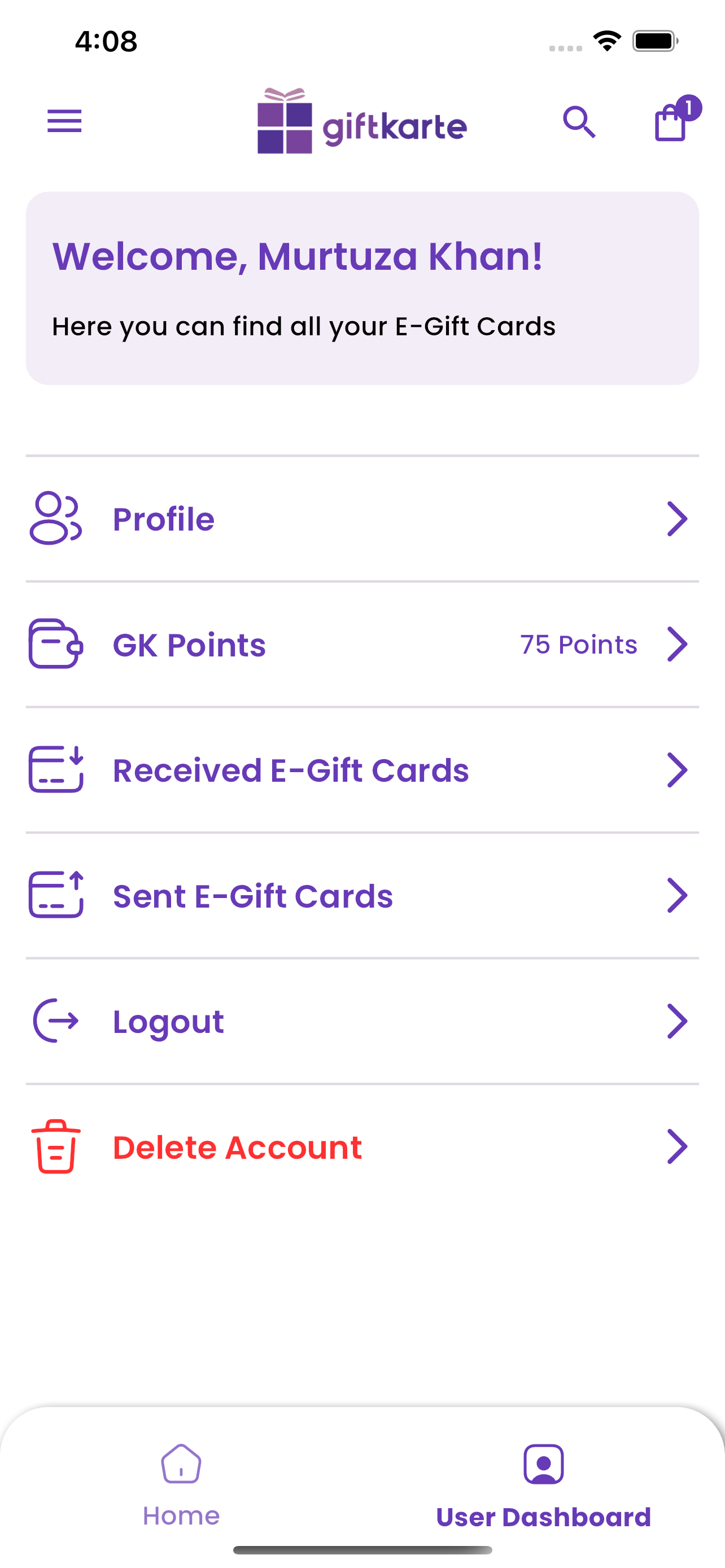View GK Points details
Viewport: 725px width, 1568px height.
point(362,645)
